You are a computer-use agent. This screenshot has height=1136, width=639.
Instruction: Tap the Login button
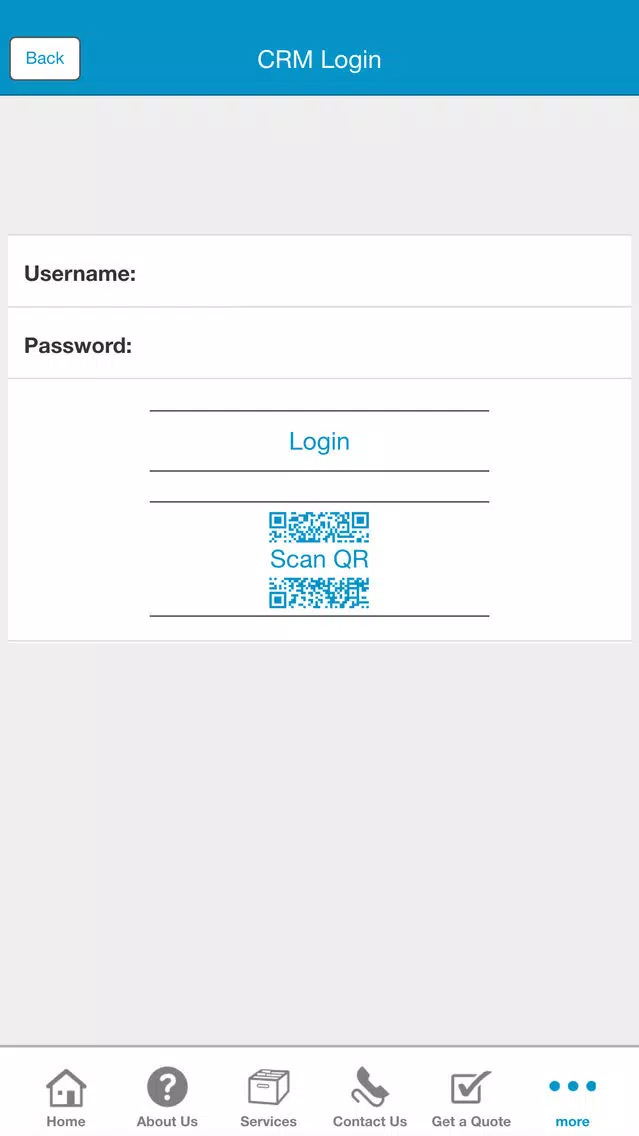tap(320, 441)
